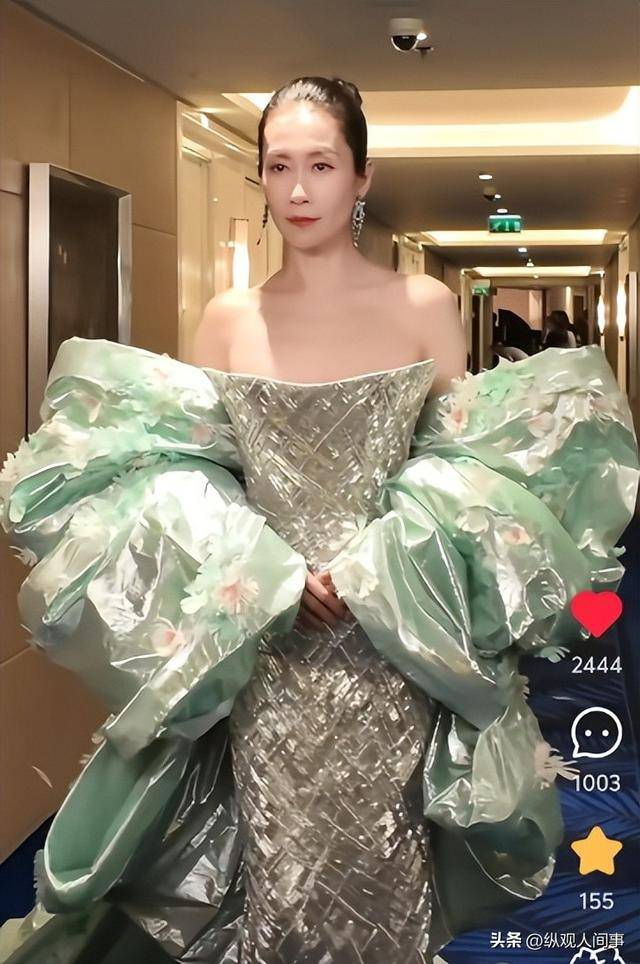The height and width of the screenshot is (964, 640).
Task: Like the video with the red heart
Action: pyautogui.click(x=596, y=613)
